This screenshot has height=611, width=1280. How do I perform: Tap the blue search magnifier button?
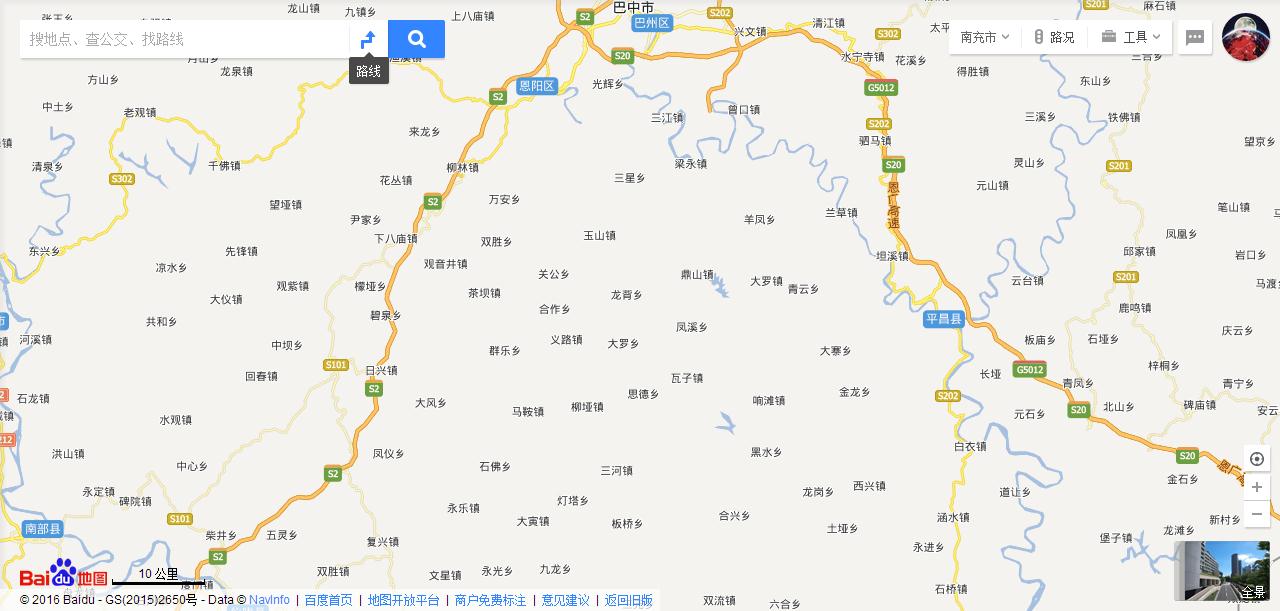417,39
